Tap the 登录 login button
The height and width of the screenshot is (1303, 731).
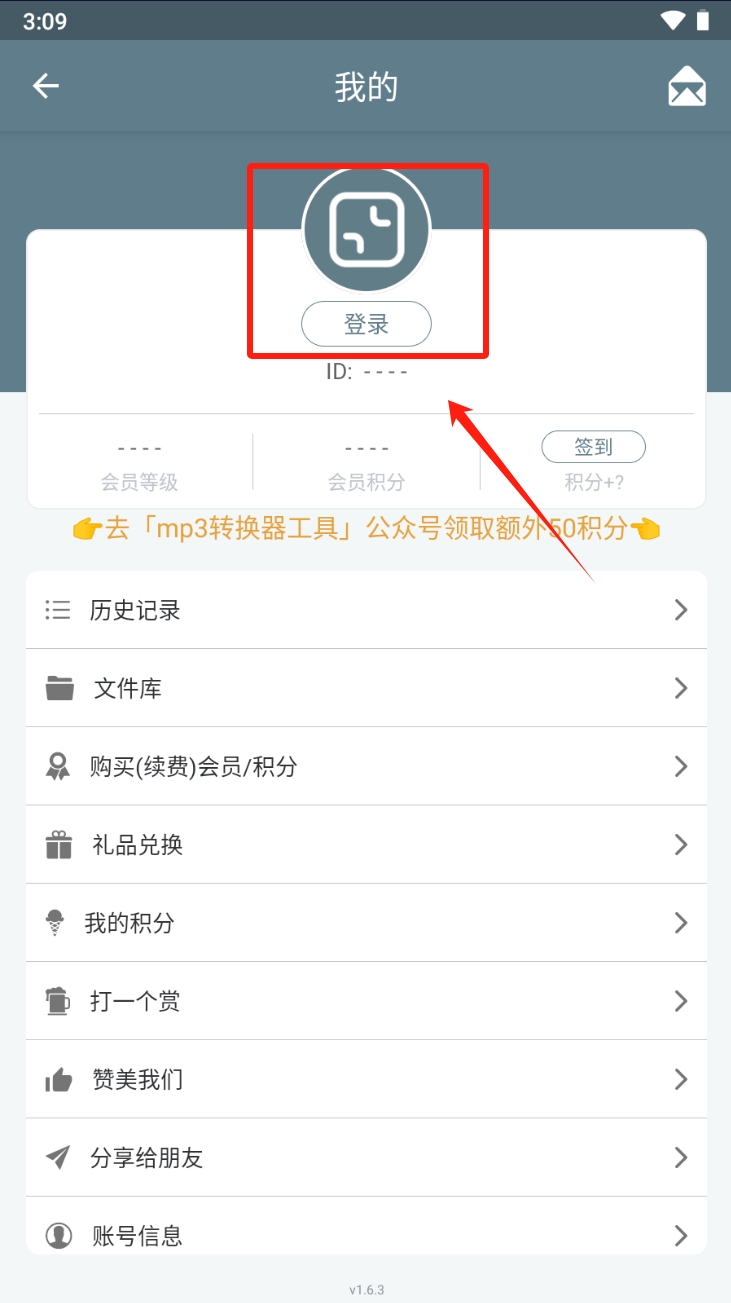[x=366, y=324]
